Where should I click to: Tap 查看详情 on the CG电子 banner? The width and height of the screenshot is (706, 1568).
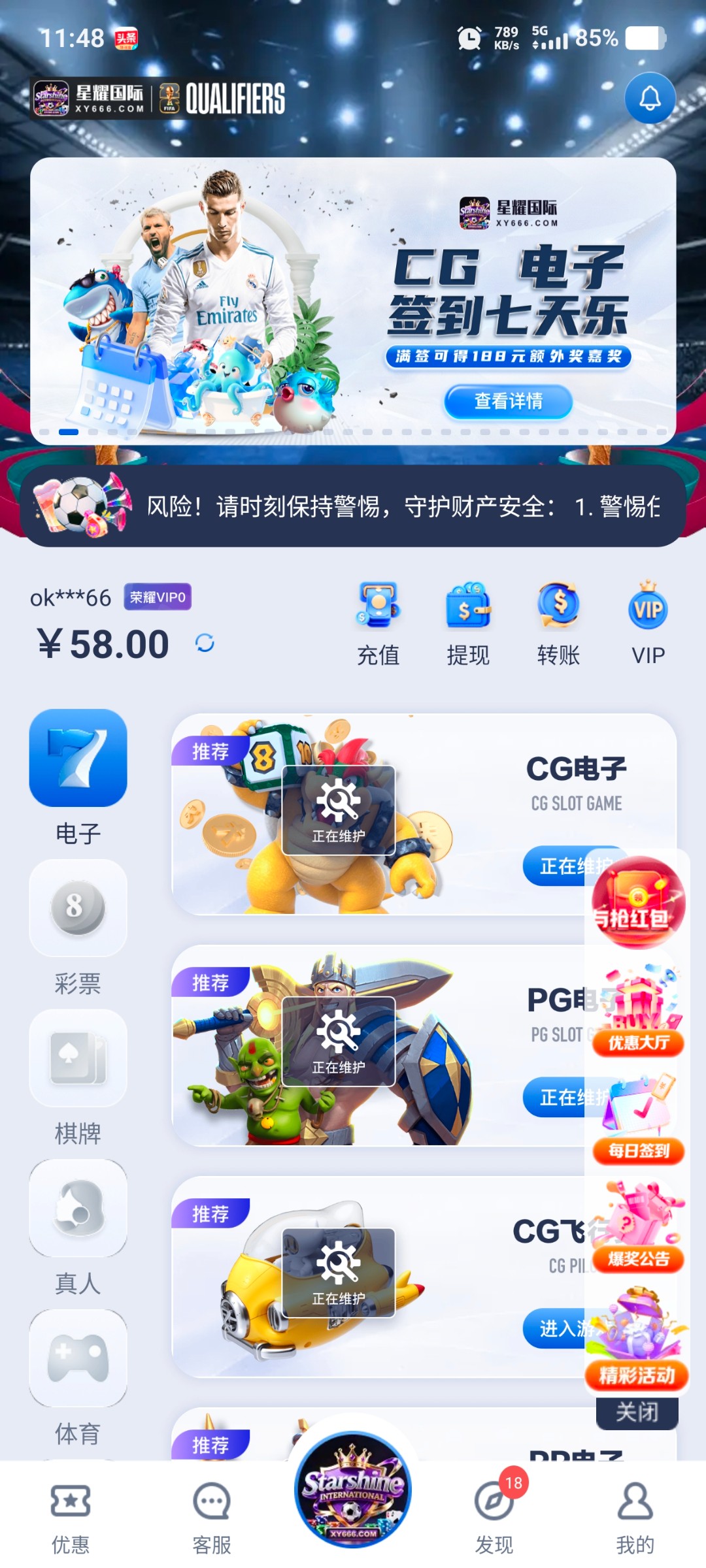pos(508,401)
